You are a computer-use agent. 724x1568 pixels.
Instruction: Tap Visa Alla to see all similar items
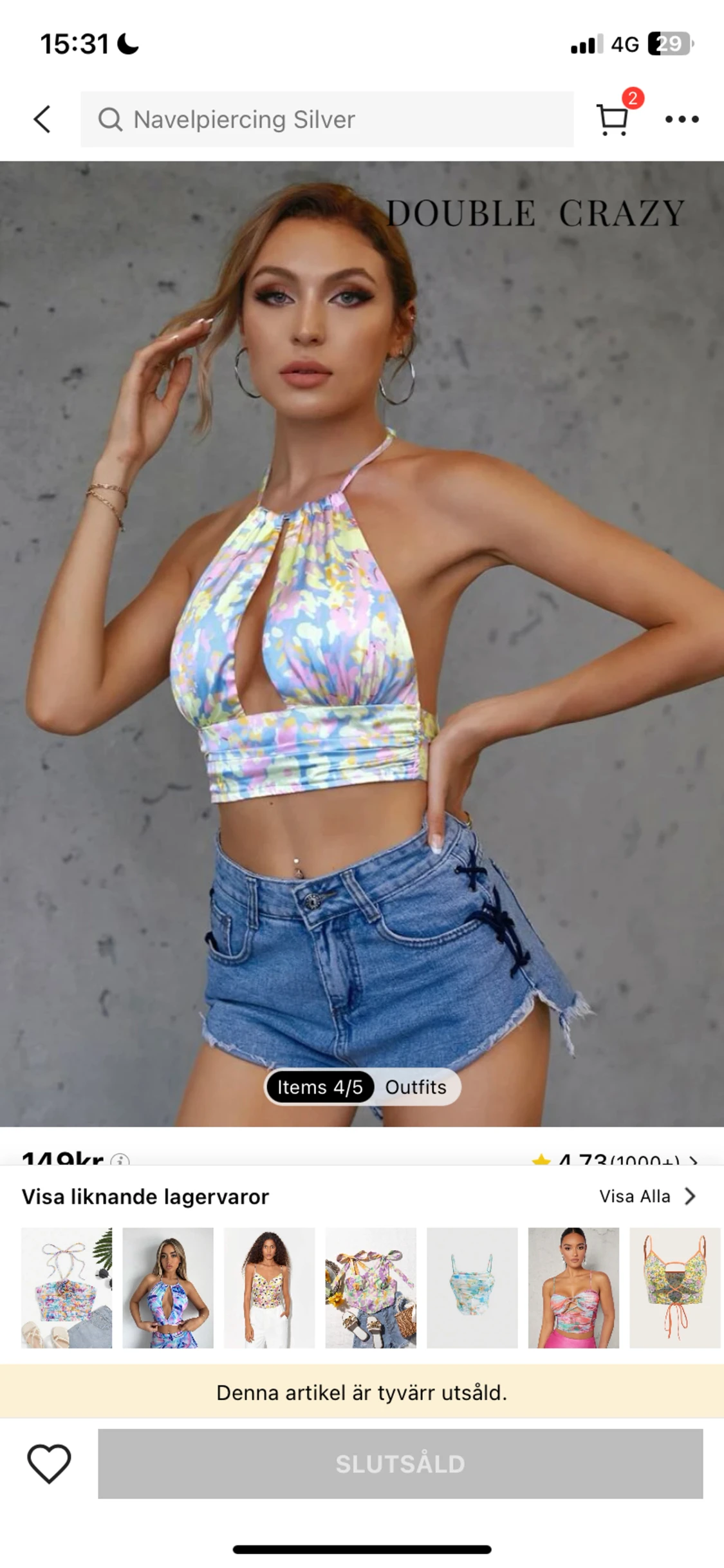point(647,1196)
